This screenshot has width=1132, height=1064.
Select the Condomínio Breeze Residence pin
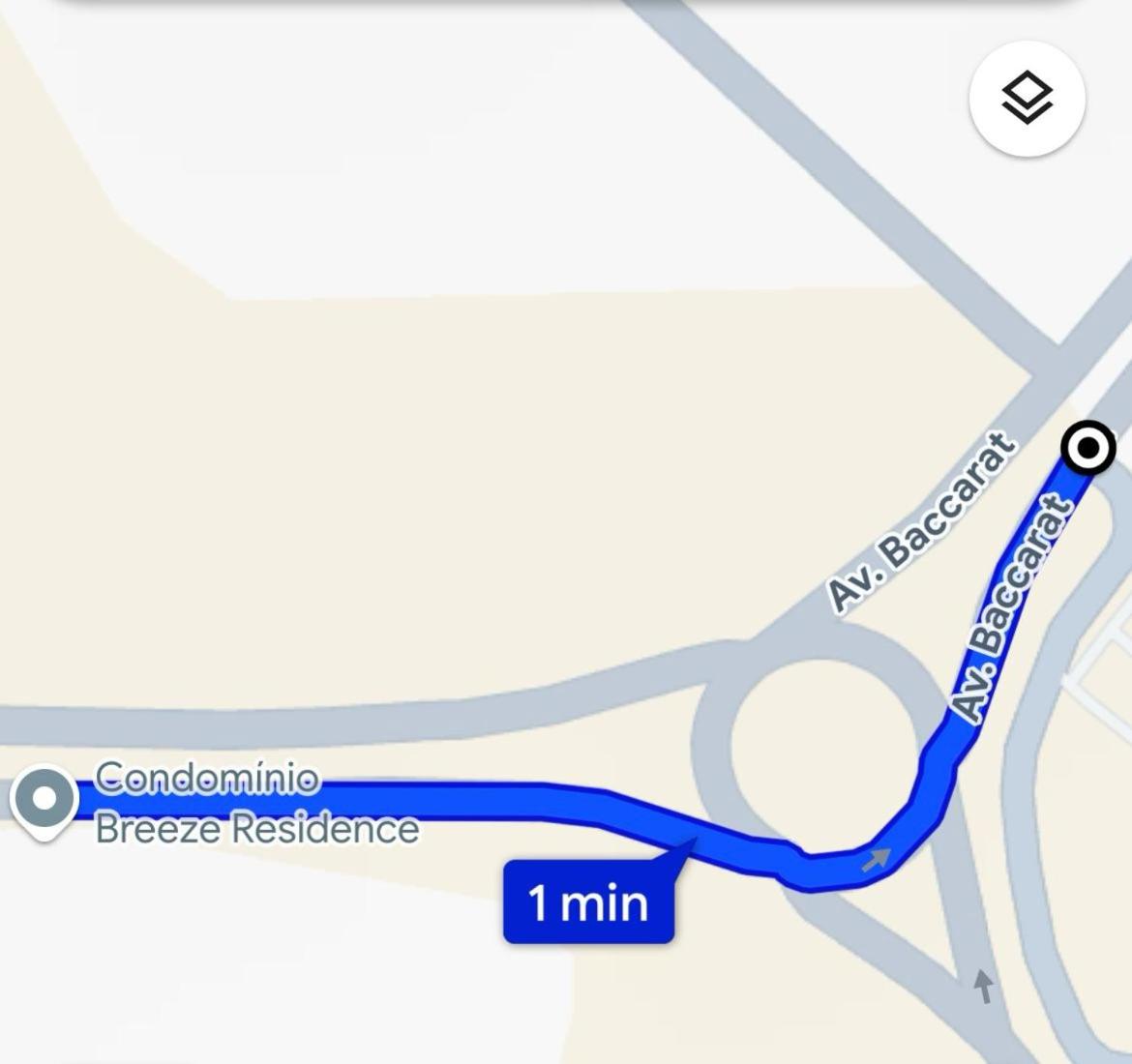tap(45, 801)
